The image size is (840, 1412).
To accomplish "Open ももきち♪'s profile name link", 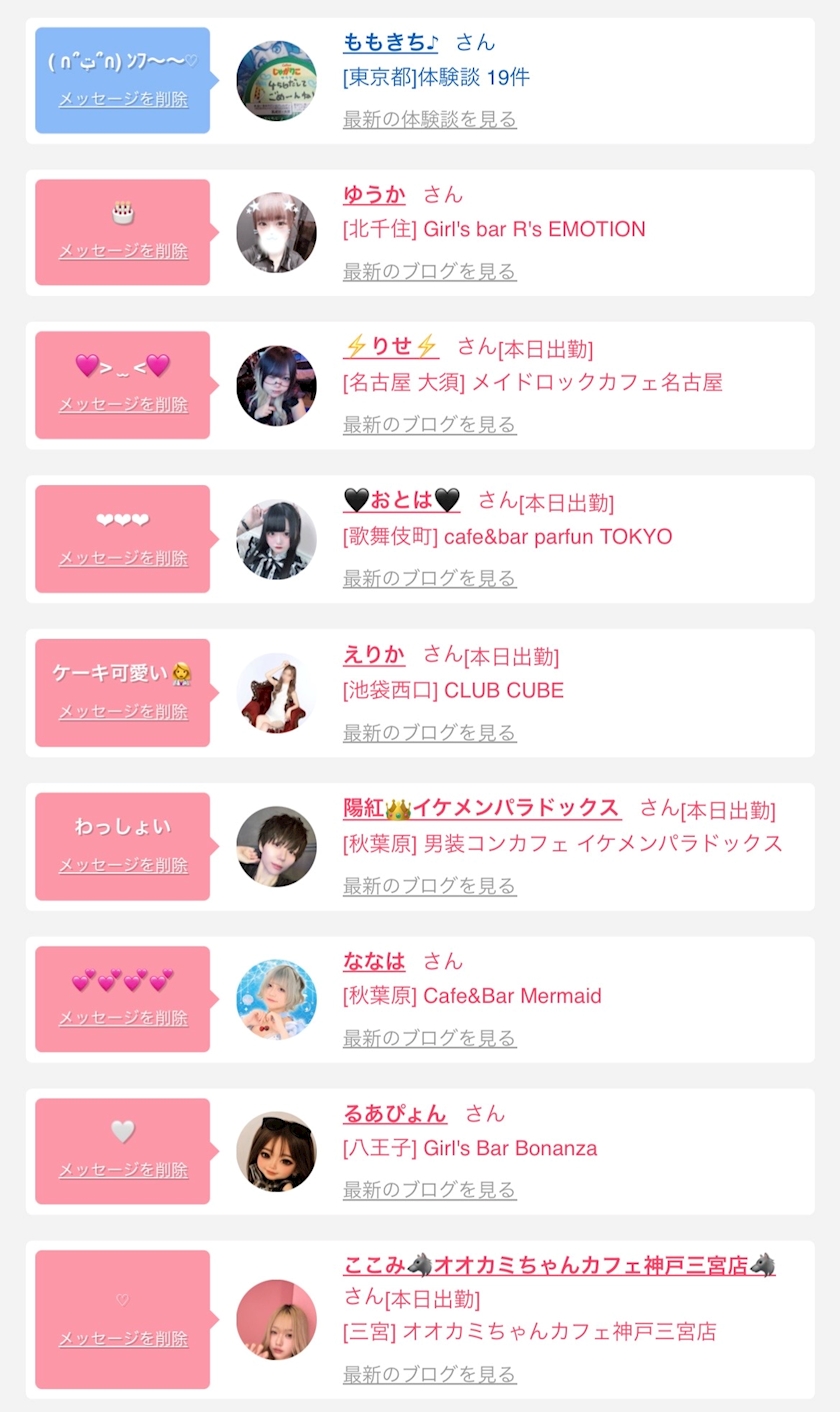I will [390, 42].
